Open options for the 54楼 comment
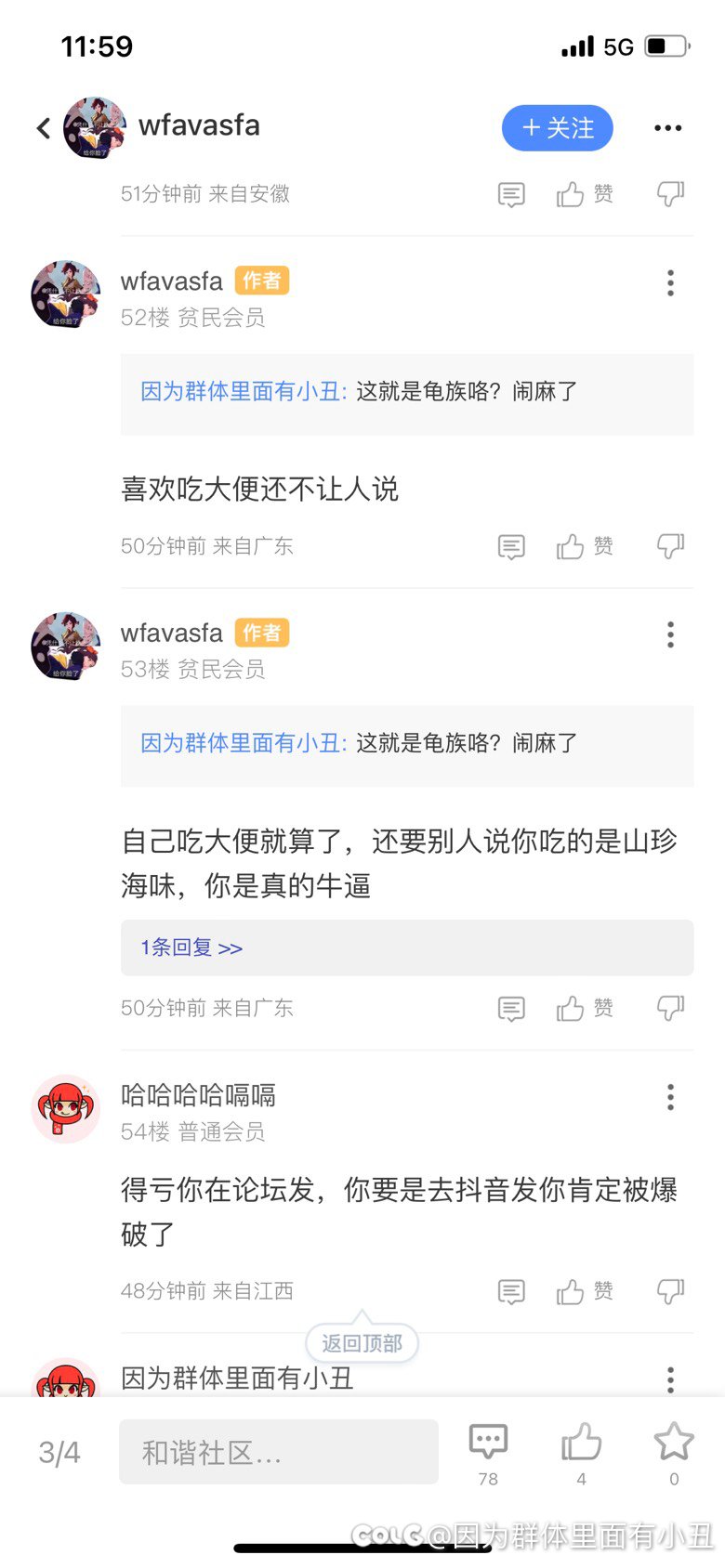 (x=670, y=1098)
